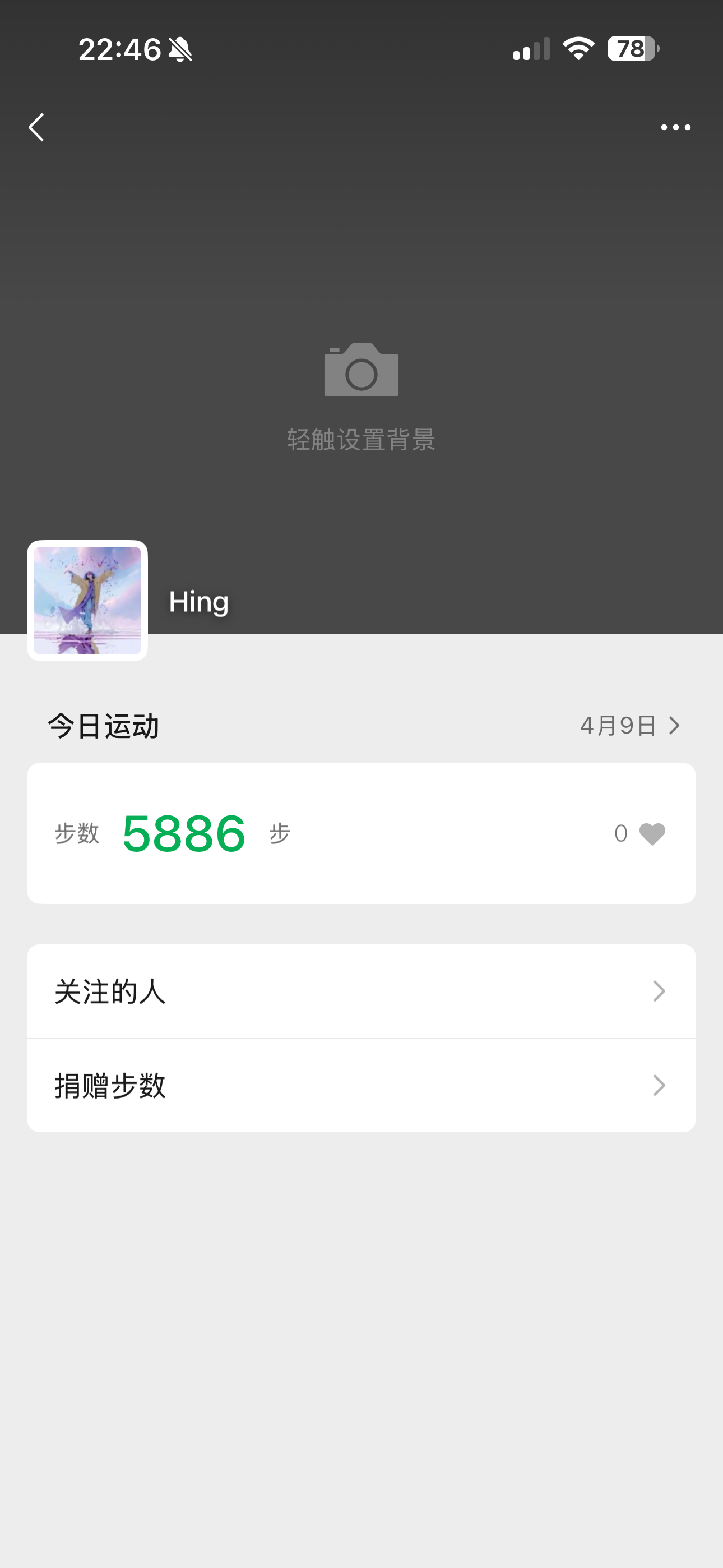Open Hing's profile avatar
This screenshot has height=1568, width=723.
87,600
